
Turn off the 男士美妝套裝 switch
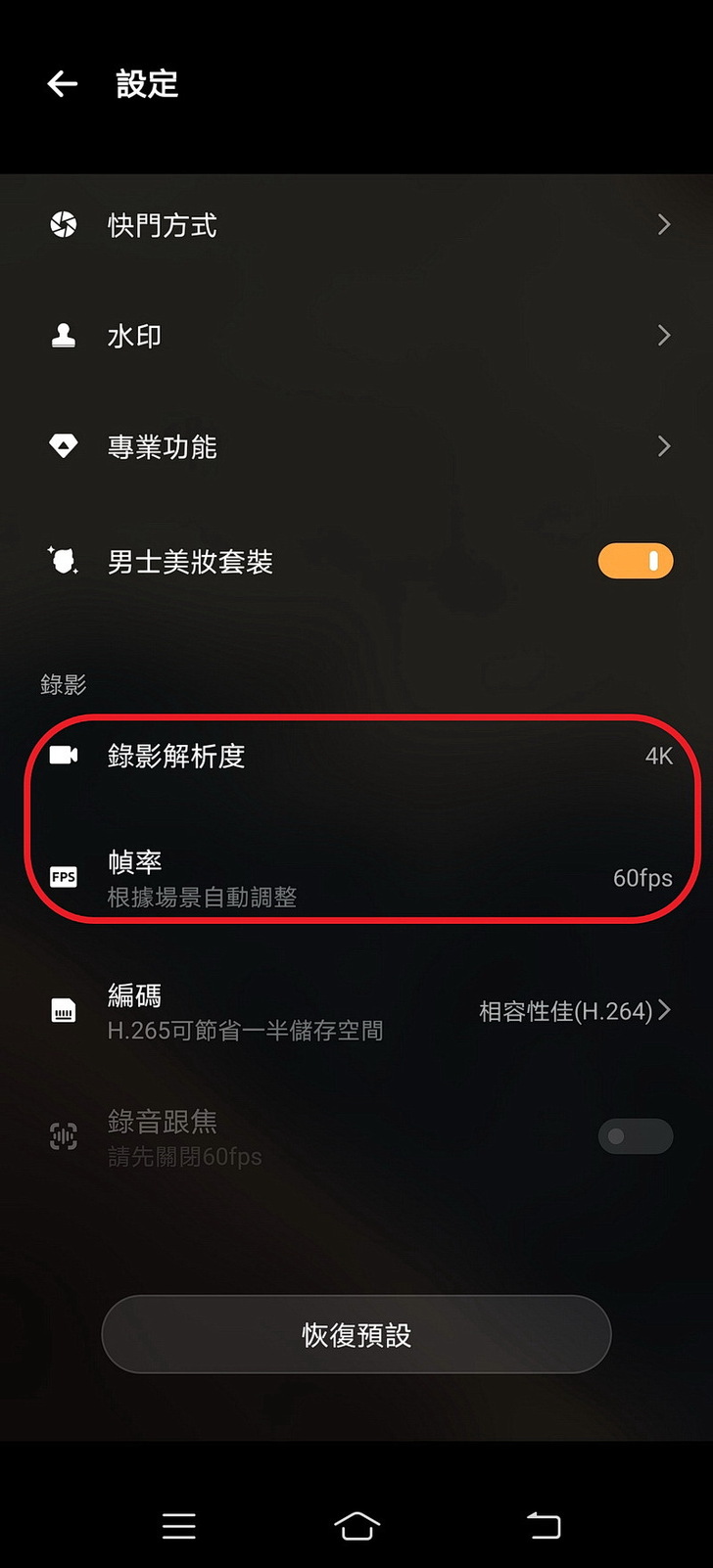(x=636, y=562)
